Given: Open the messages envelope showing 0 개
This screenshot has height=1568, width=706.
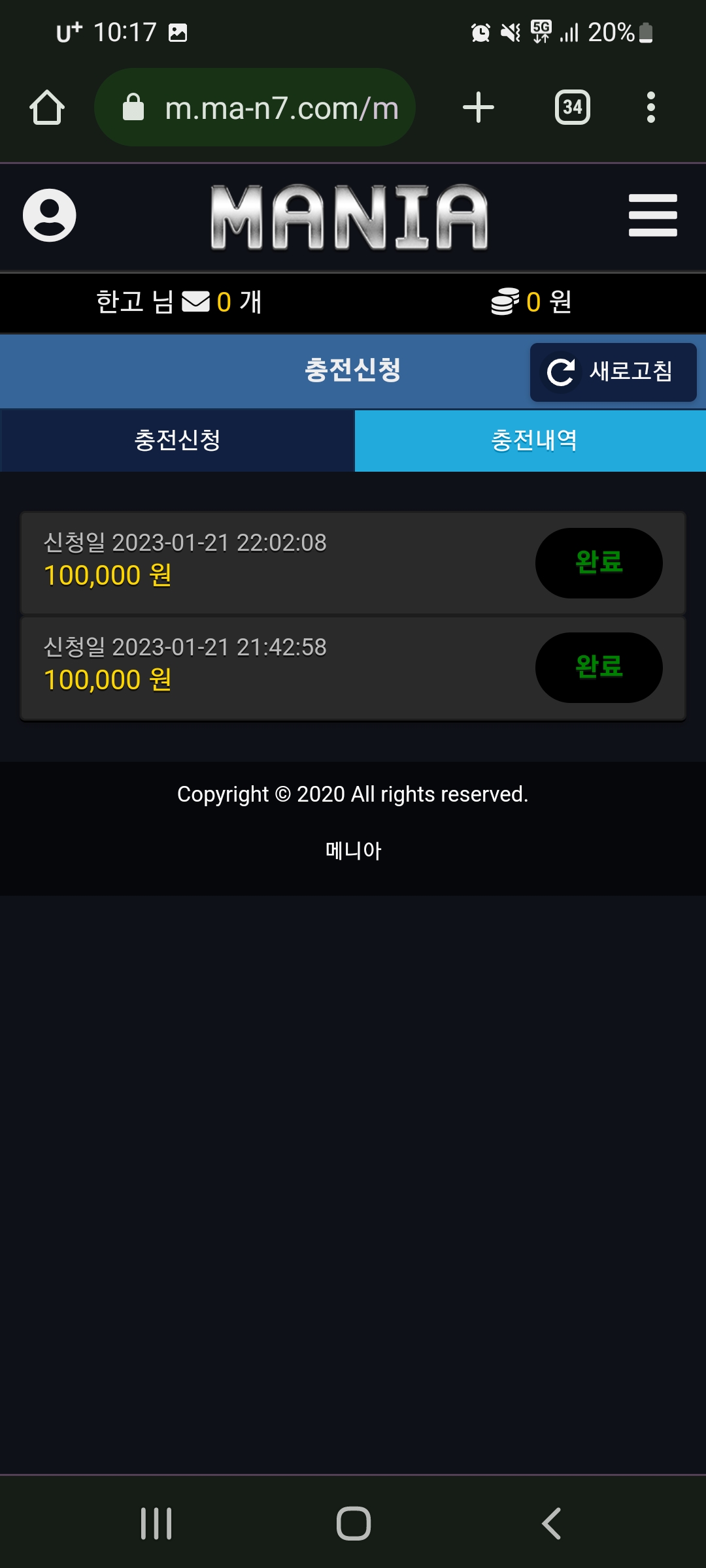Looking at the screenshot, I should pyautogui.click(x=196, y=302).
